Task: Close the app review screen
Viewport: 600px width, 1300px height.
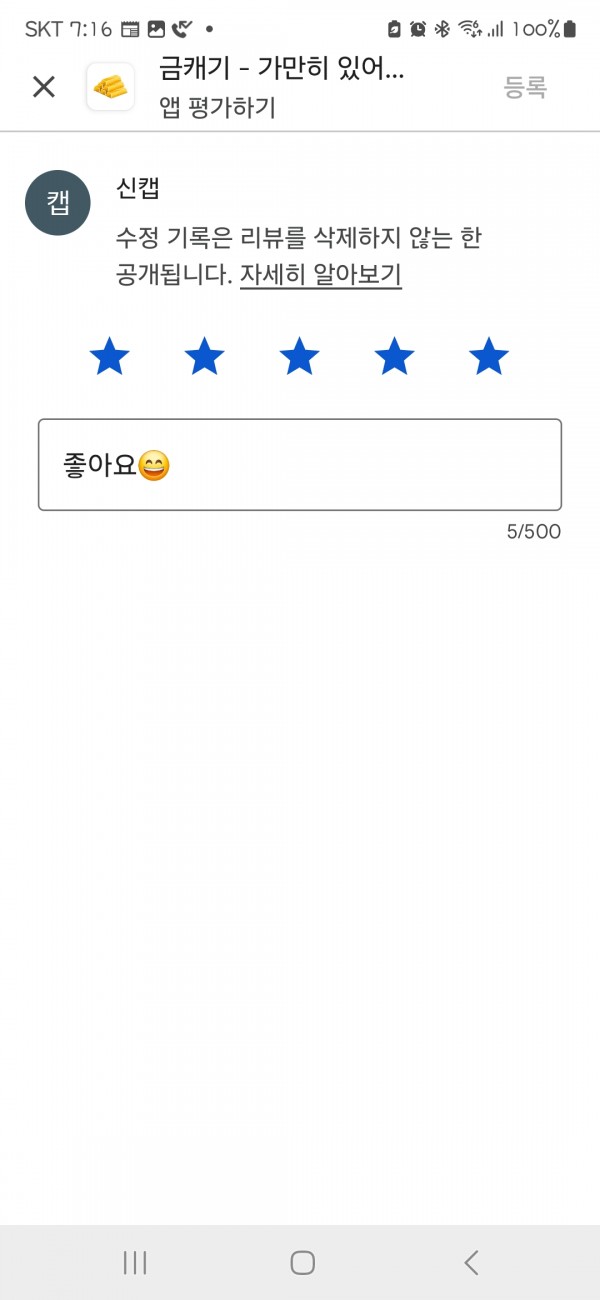Action: (x=44, y=87)
